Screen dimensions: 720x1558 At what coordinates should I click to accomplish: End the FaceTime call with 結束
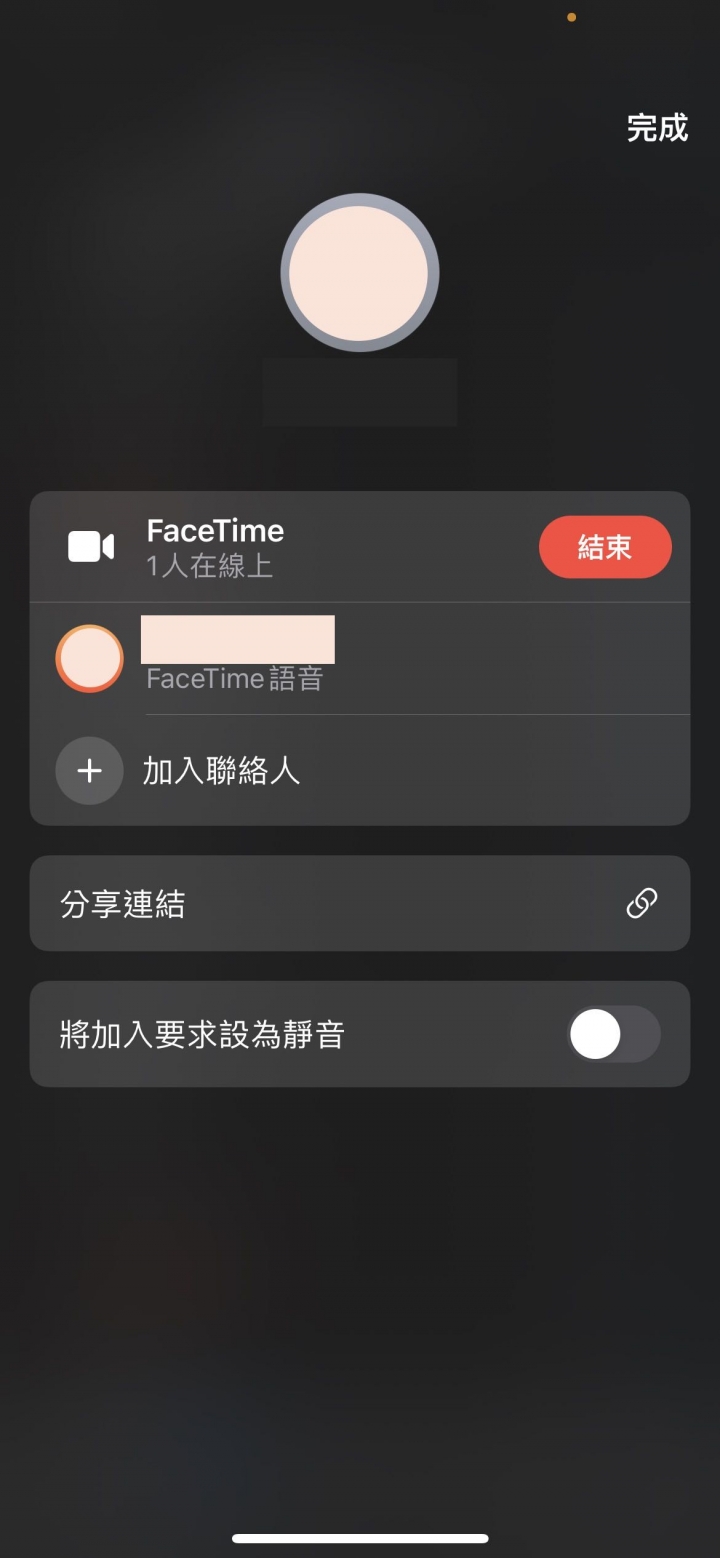click(x=604, y=547)
